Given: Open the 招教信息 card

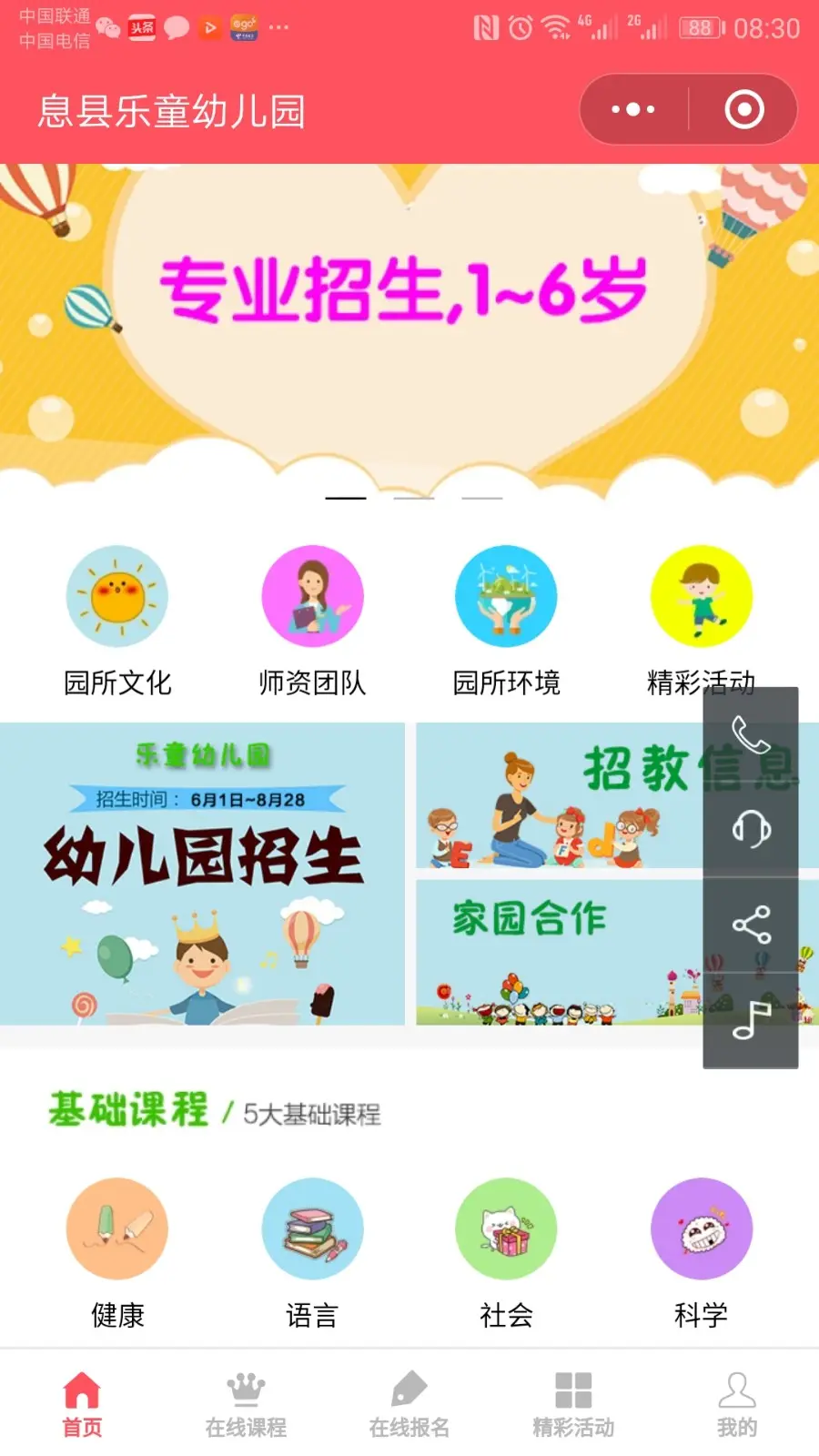Looking at the screenshot, I should tap(557, 795).
